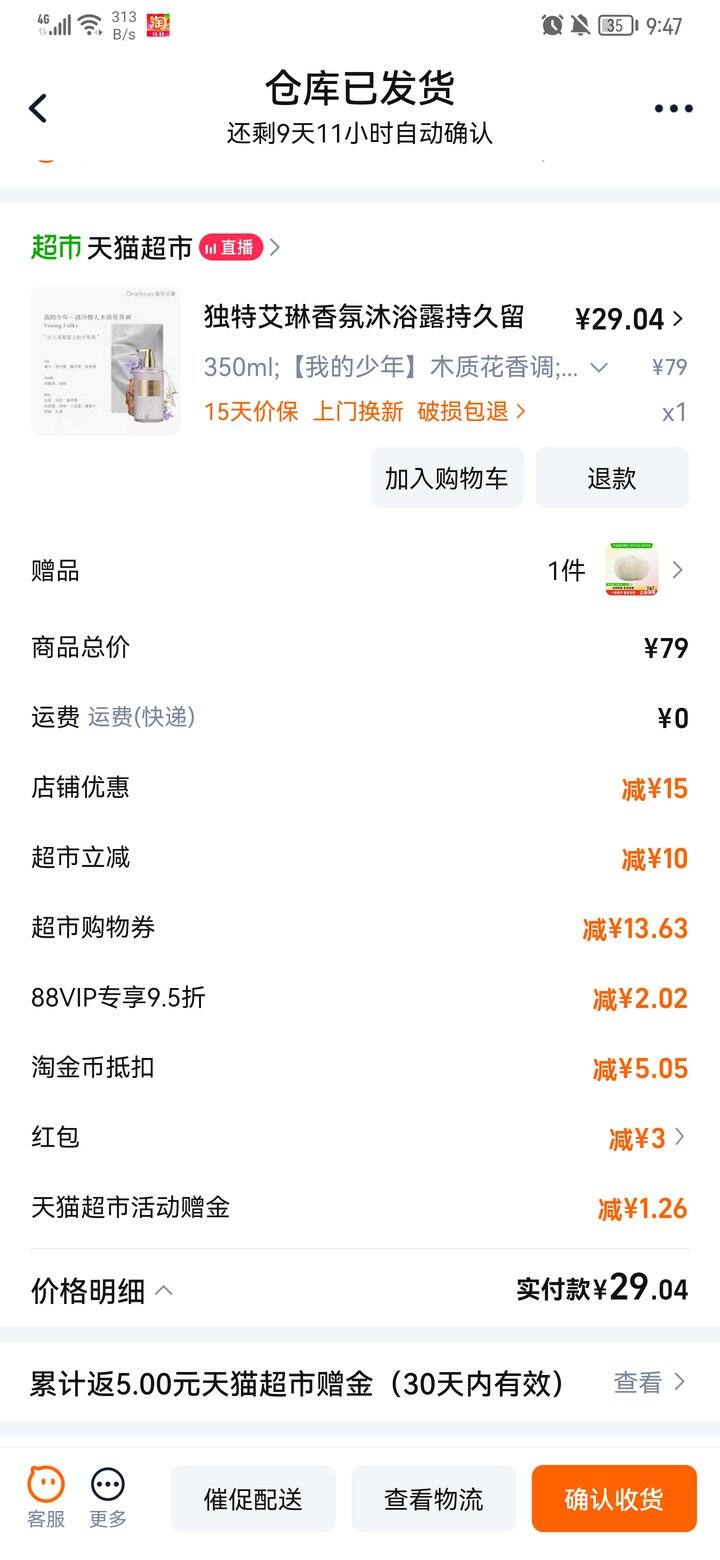Confirm receipt with 确认收货
This screenshot has width=720, height=1560.
click(613, 1499)
